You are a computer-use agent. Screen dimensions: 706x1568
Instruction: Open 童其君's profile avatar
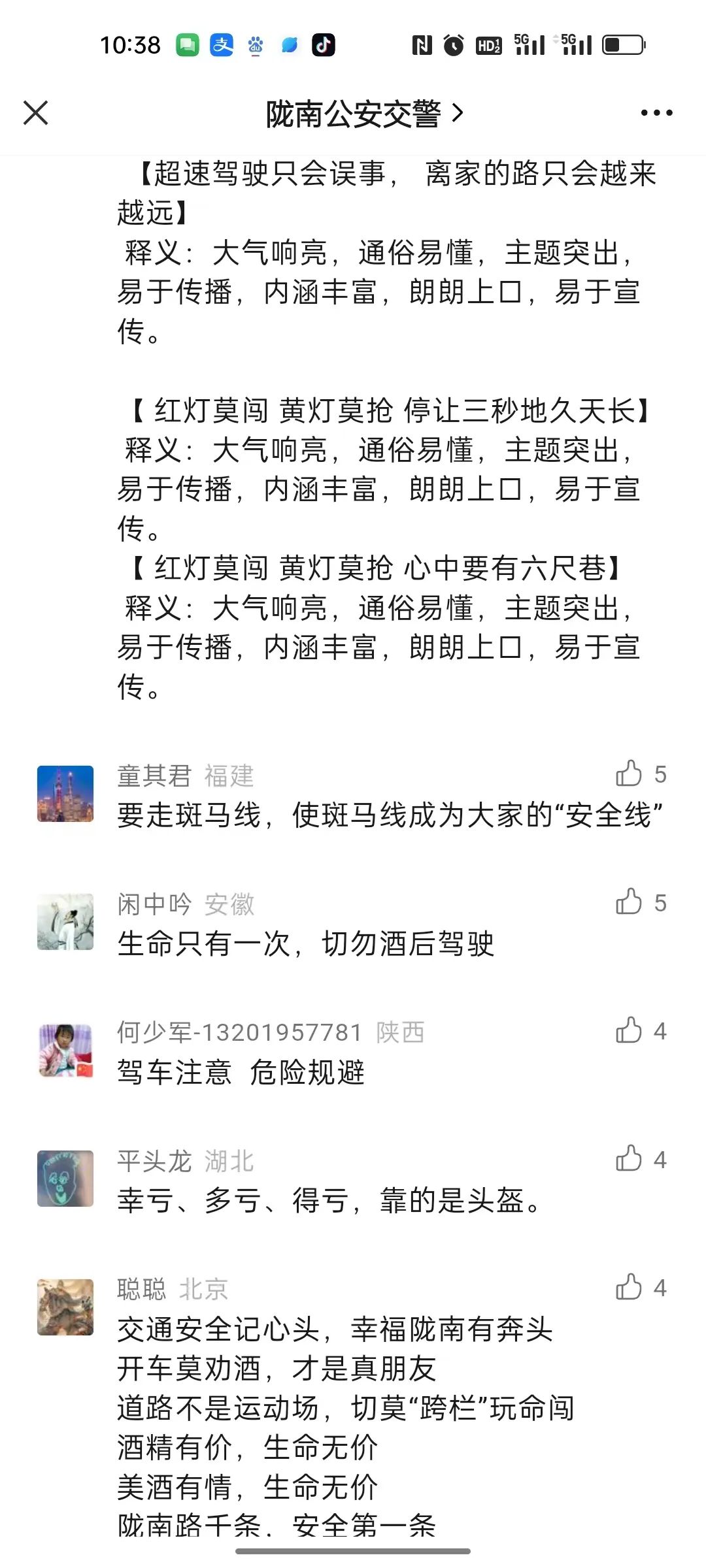pos(65,793)
